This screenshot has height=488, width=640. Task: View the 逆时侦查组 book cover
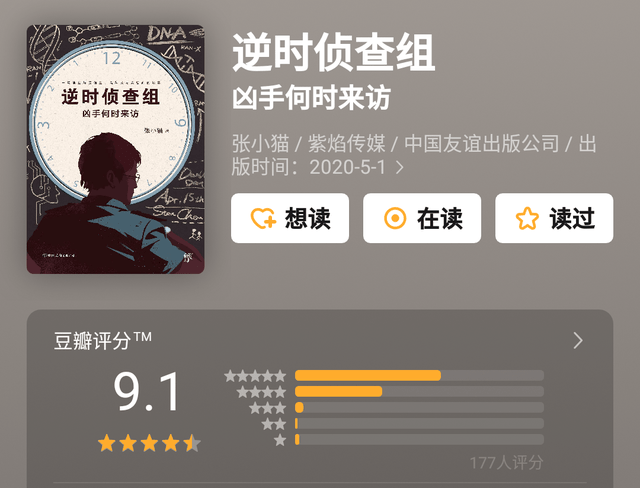point(115,150)
